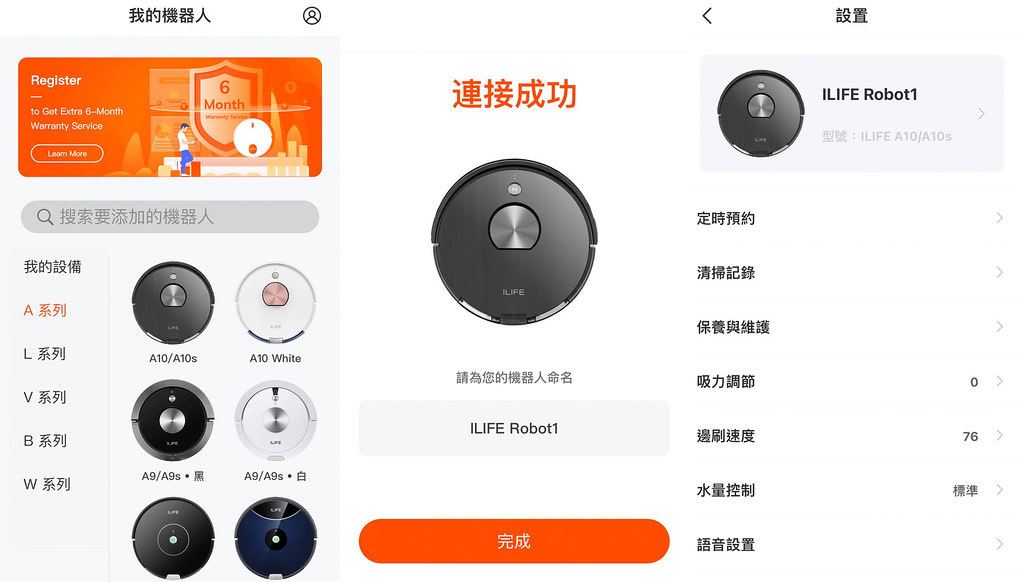Viewport: 1024px width, 582px height.
Task: Go back from the 設置 screen
Action: pyautogui.click(x=707, y=16)
